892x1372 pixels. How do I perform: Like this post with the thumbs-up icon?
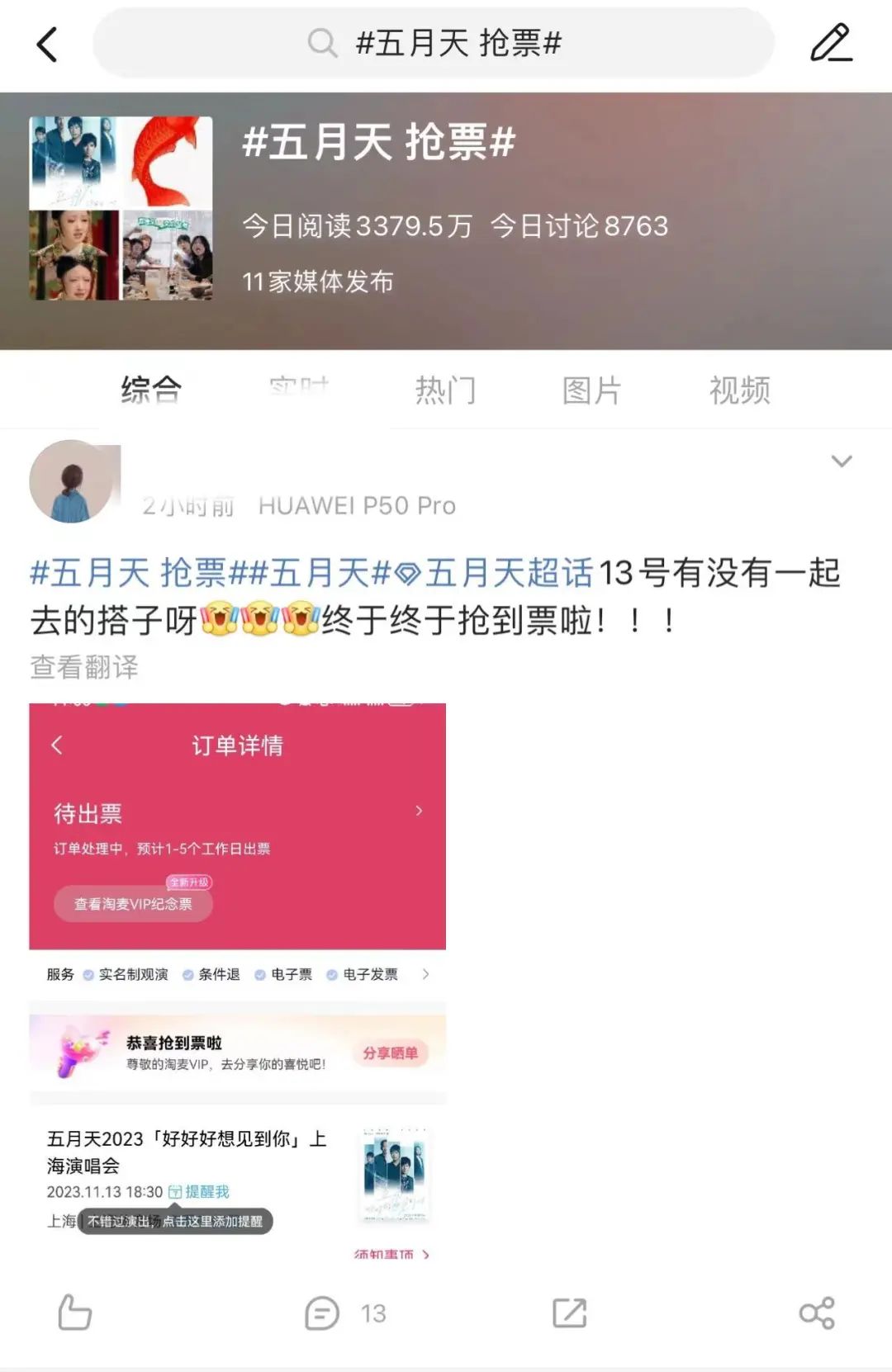click(x=74, y=1312)
